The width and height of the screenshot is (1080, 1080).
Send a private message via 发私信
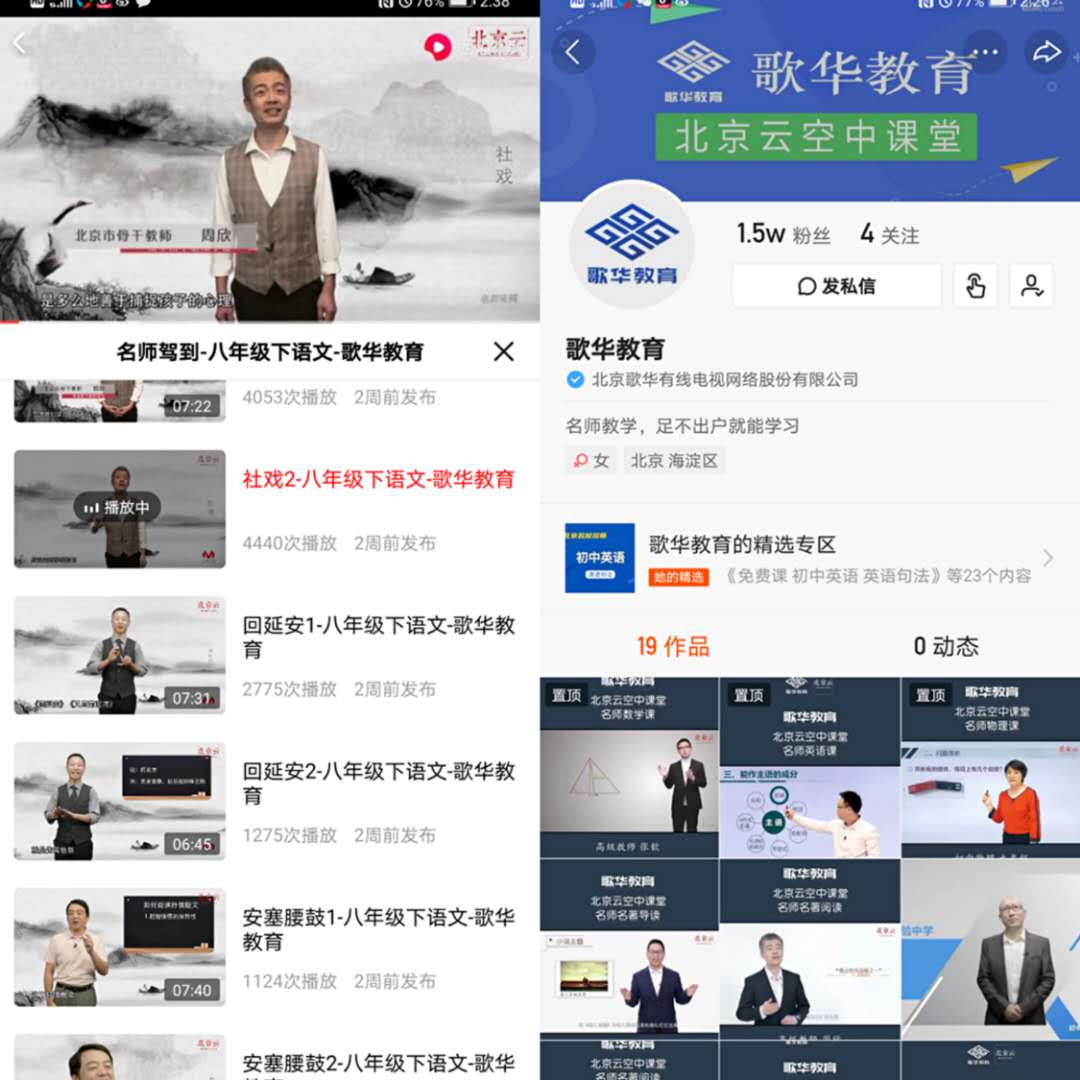coord(837,286)
